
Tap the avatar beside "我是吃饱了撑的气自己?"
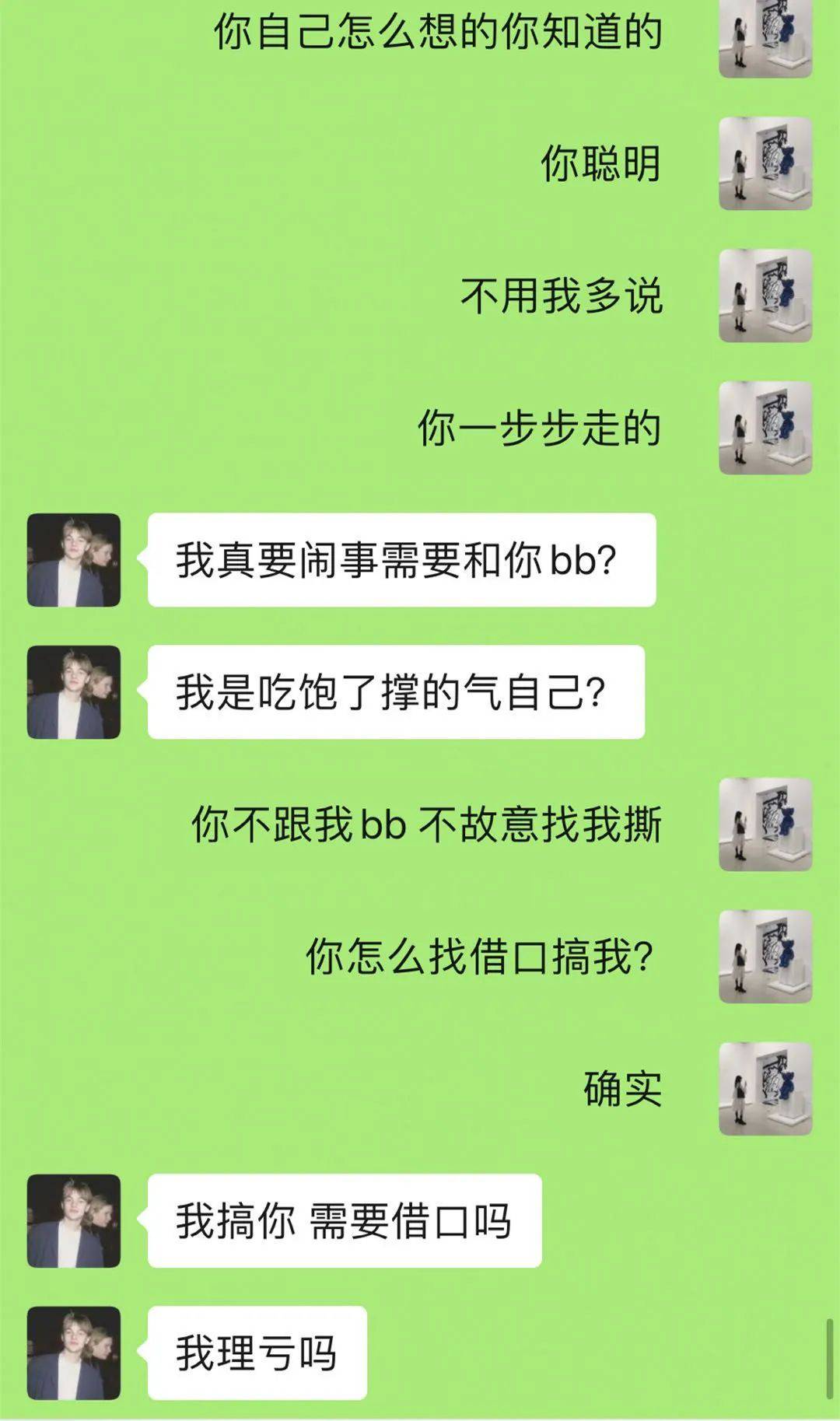(74, 692)
